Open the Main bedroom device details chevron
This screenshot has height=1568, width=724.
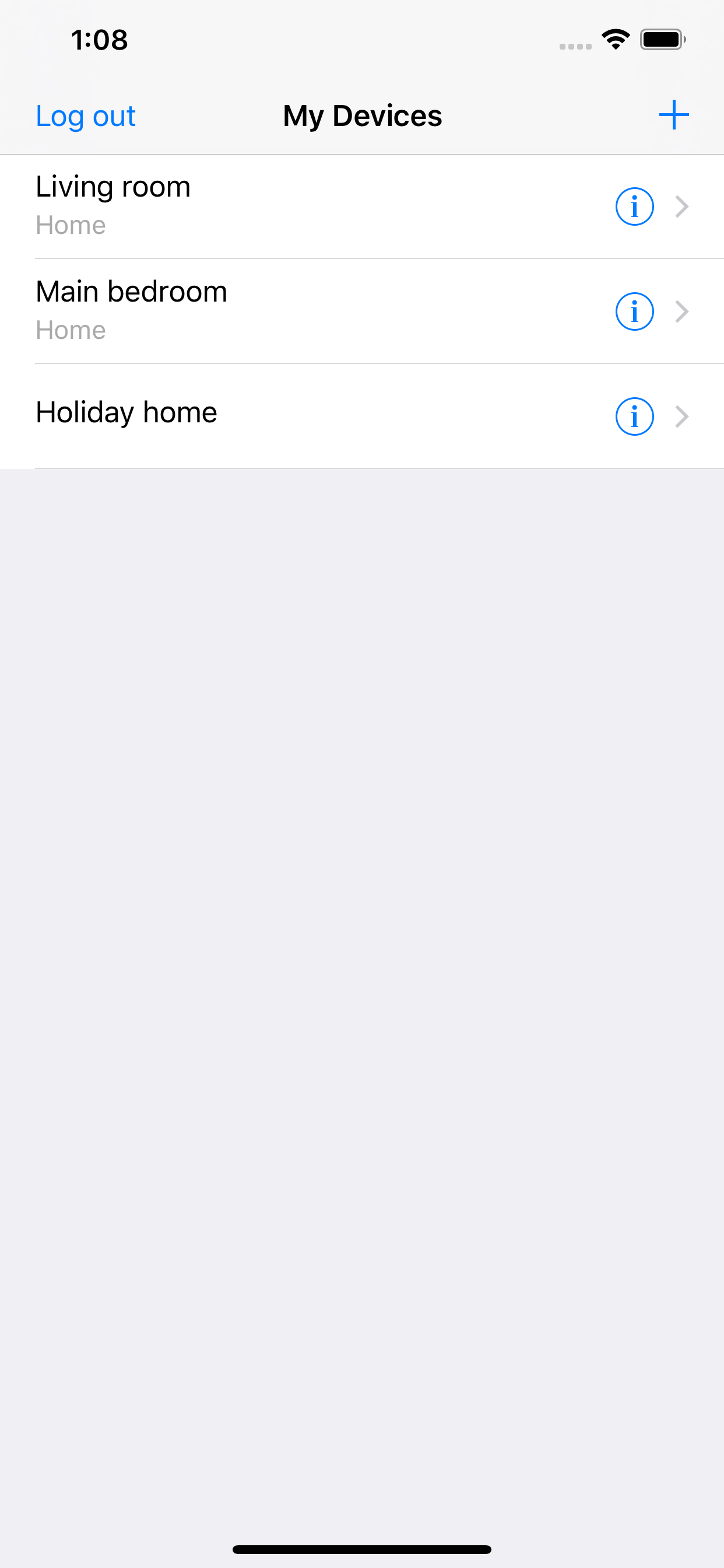683,311
